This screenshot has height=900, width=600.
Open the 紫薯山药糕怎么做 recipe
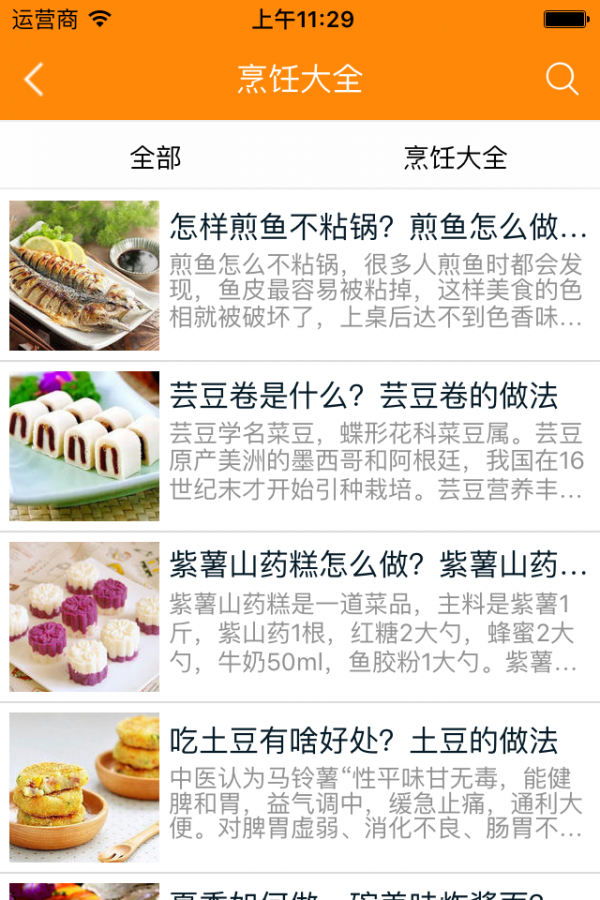point(378,567)
